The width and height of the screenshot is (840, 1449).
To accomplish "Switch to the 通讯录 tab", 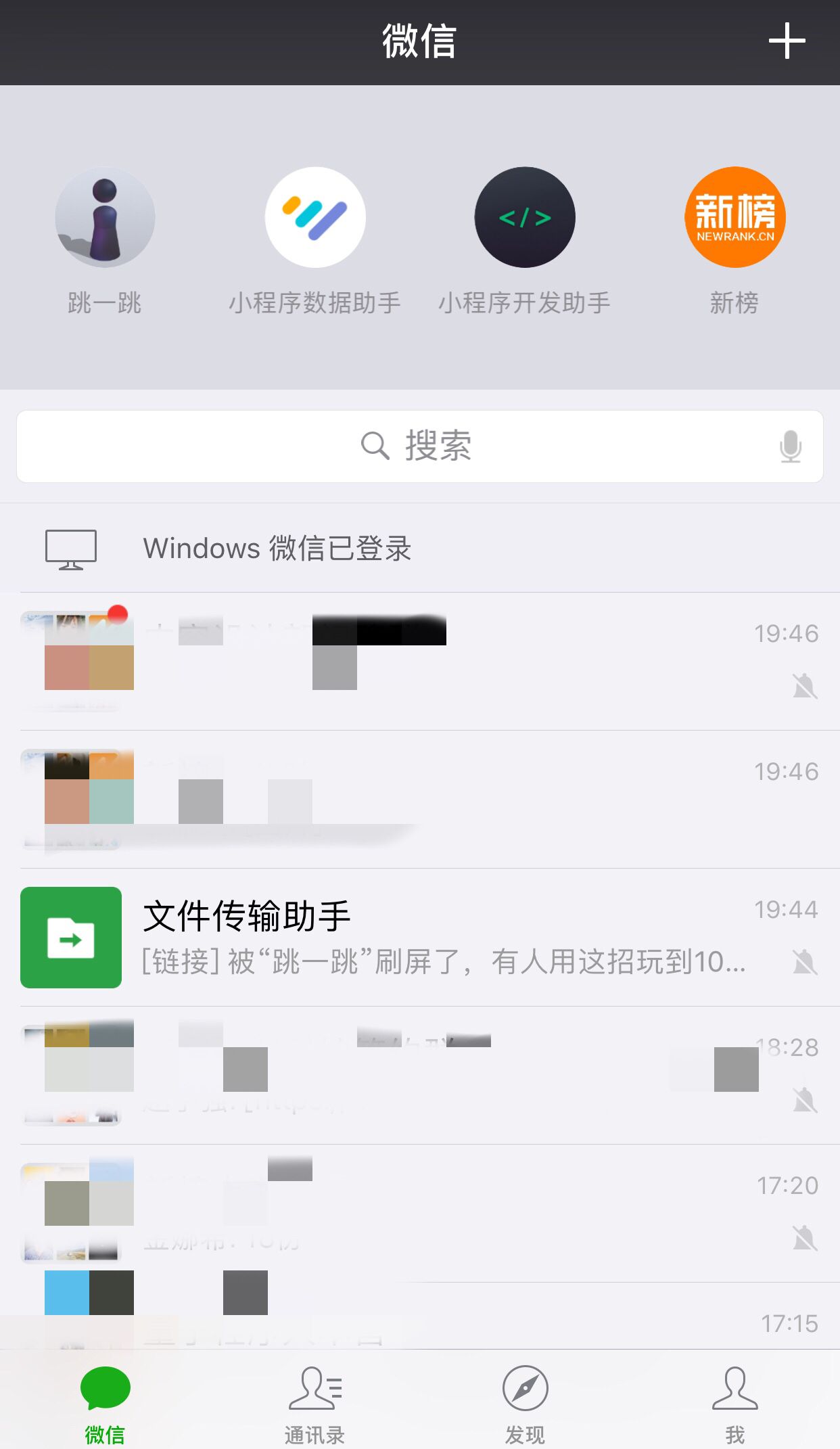I will (315, 1404).
